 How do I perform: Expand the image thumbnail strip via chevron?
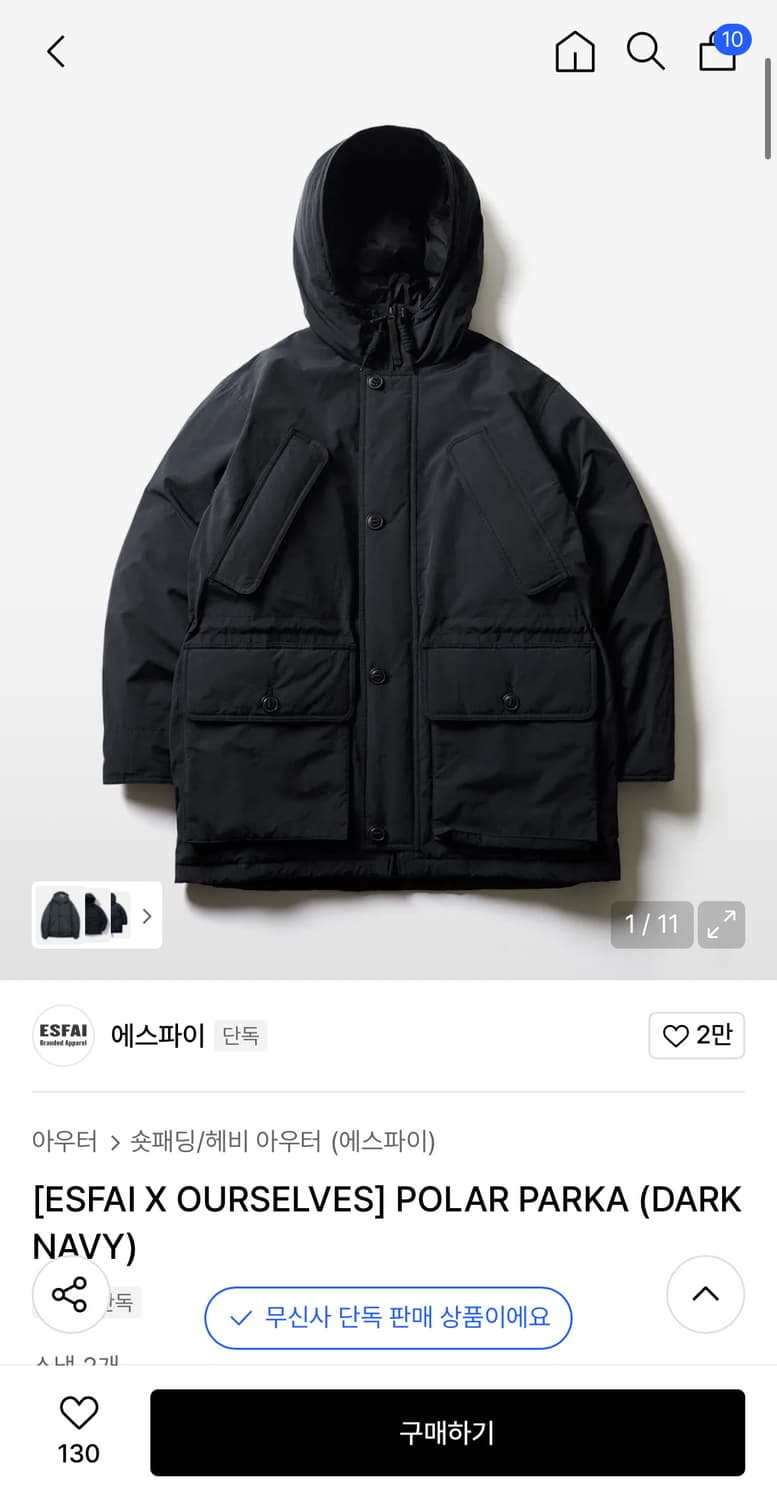pos(146,915)
